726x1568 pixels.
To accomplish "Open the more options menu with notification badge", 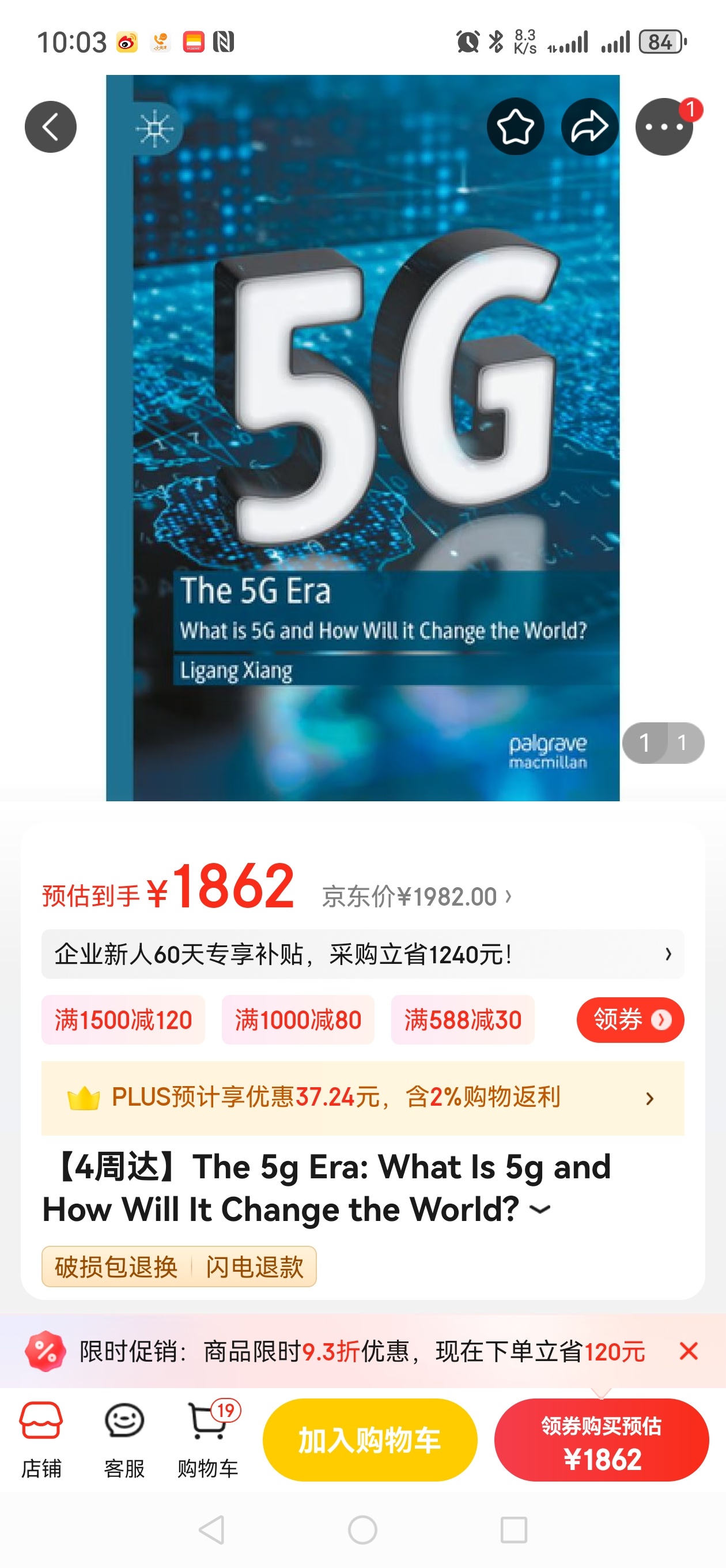I will 664,127.
